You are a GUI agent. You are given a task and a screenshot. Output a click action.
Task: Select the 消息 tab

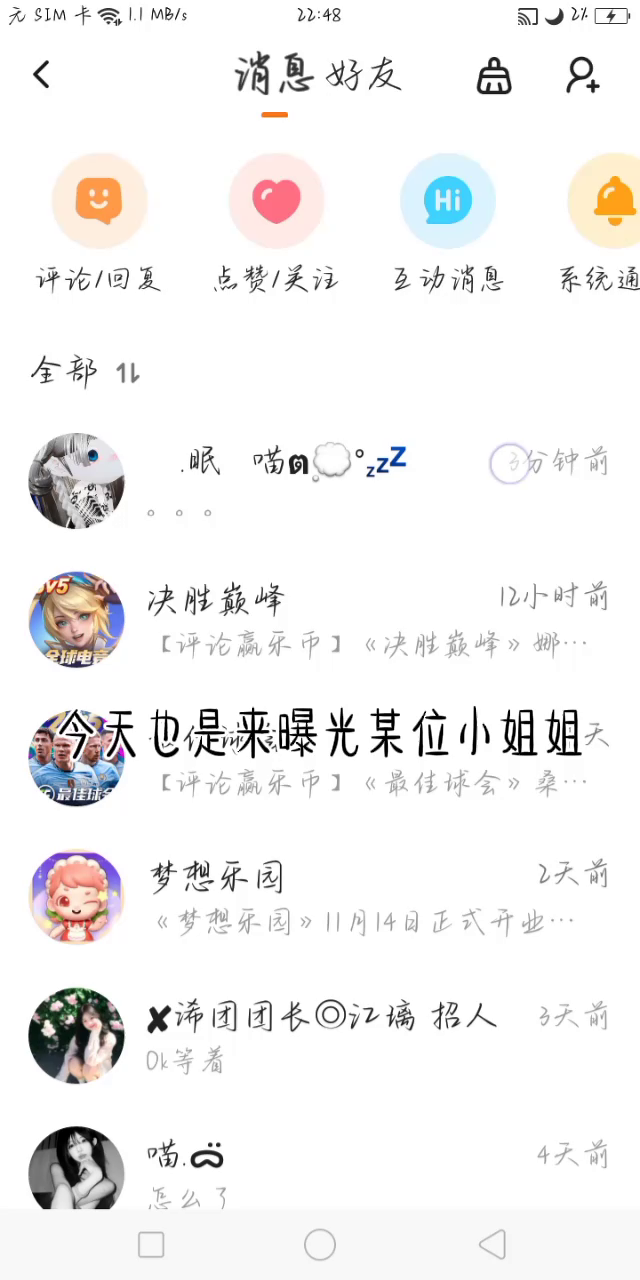click(274, 76)
